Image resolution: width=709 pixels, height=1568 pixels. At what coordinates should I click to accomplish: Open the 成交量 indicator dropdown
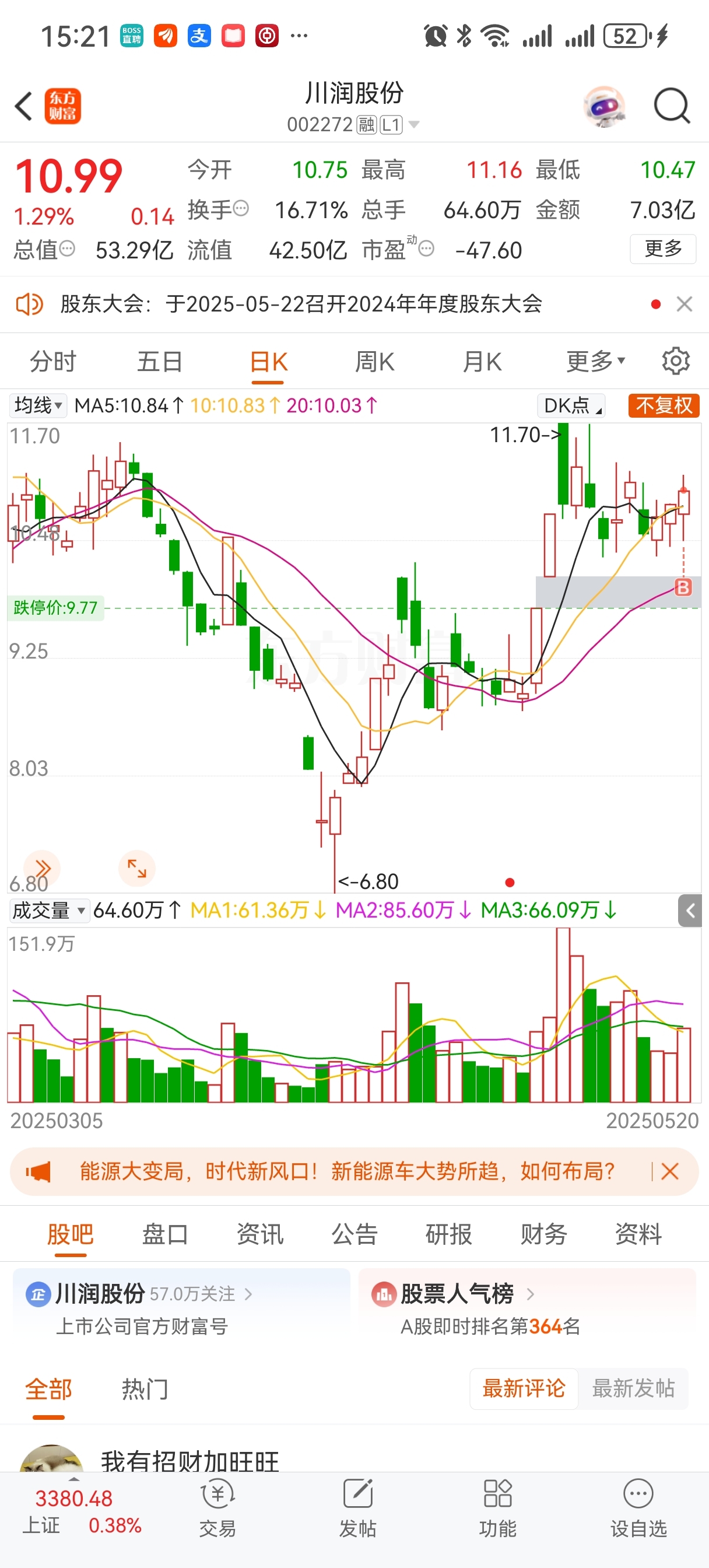(48, 911)
